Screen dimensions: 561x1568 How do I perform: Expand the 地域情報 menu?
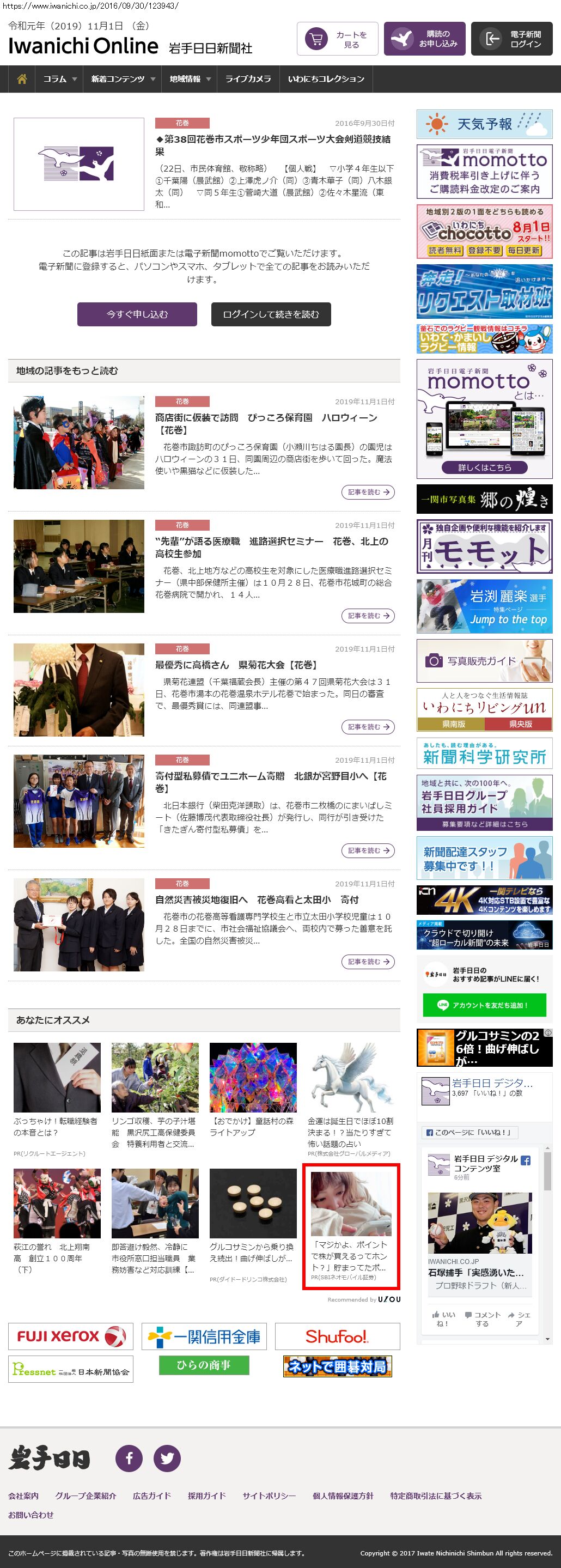pyautogui.click(x=189, y=79)
